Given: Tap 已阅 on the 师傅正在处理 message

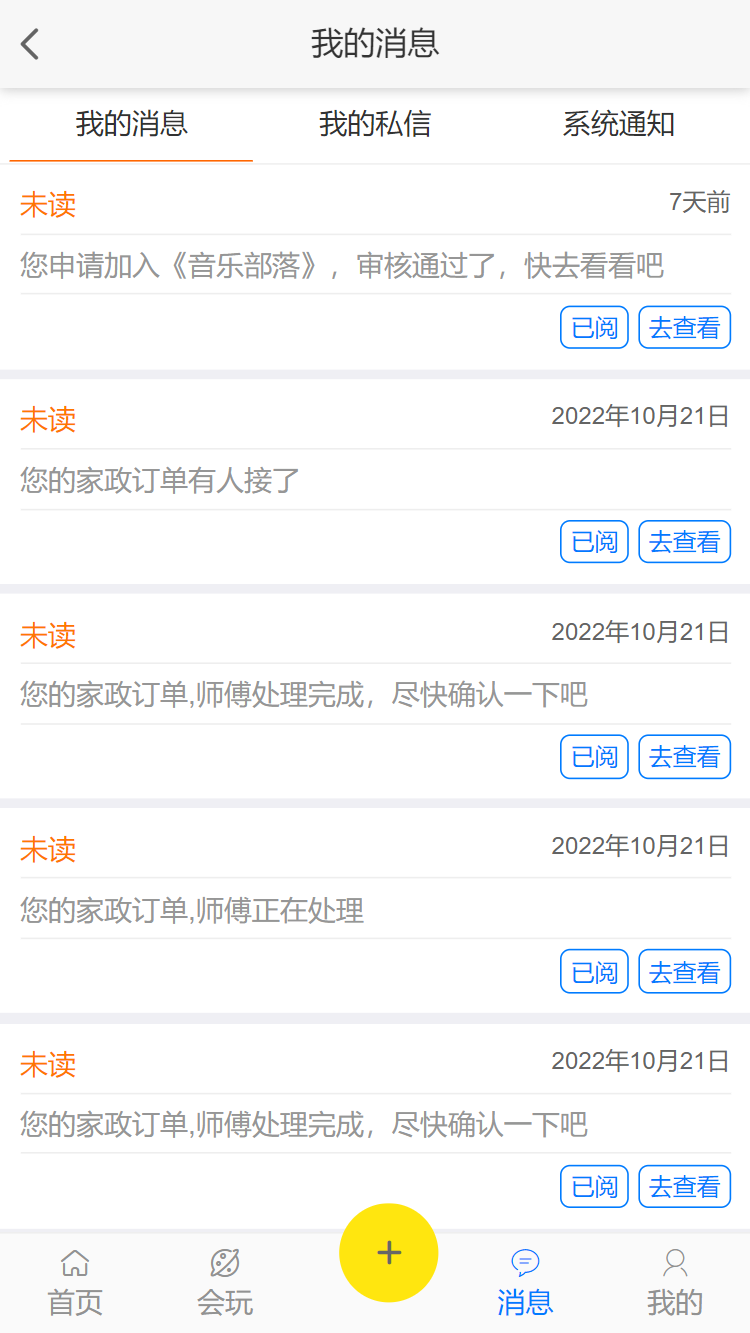Looking at the screenshot, I should (593, 971).
